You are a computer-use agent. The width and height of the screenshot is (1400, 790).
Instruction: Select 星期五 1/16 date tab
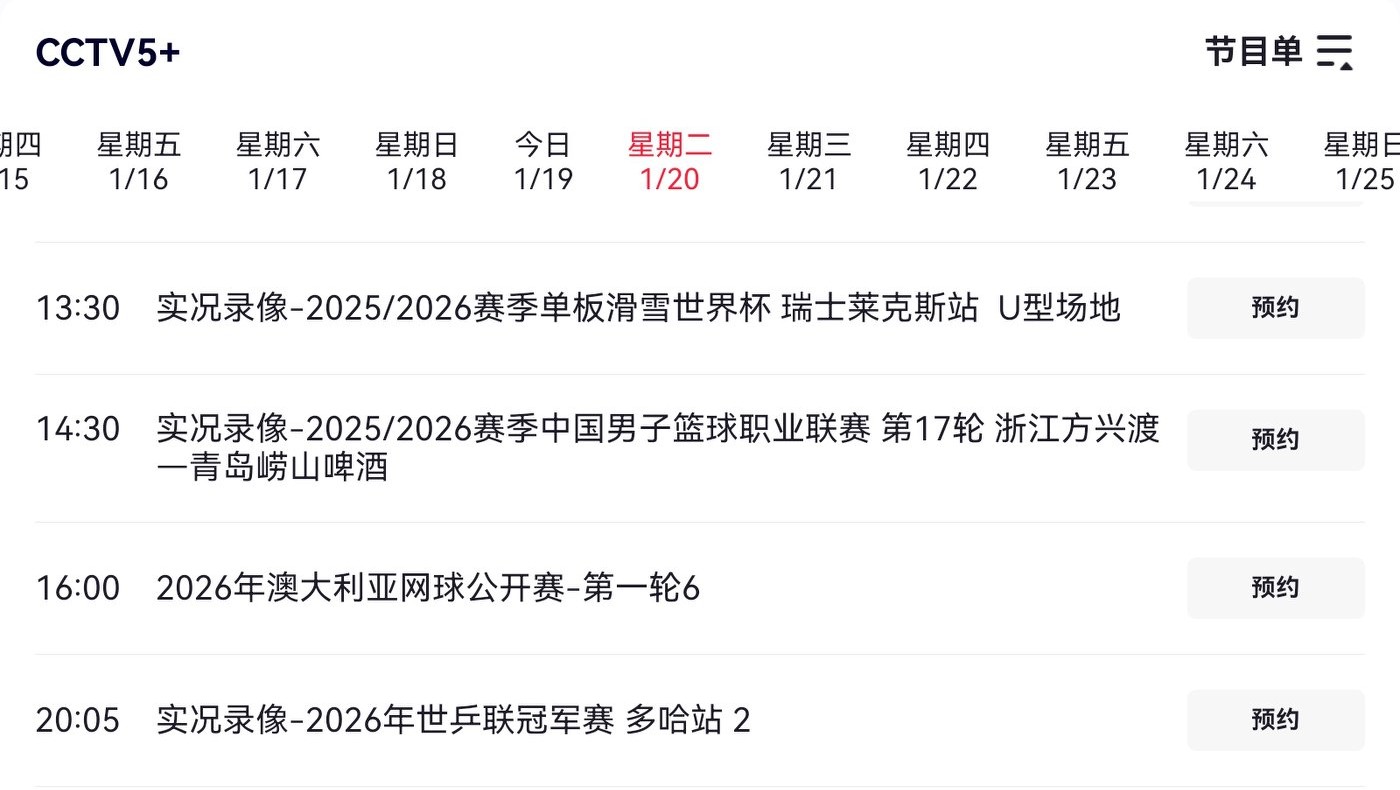click(139, 162)
